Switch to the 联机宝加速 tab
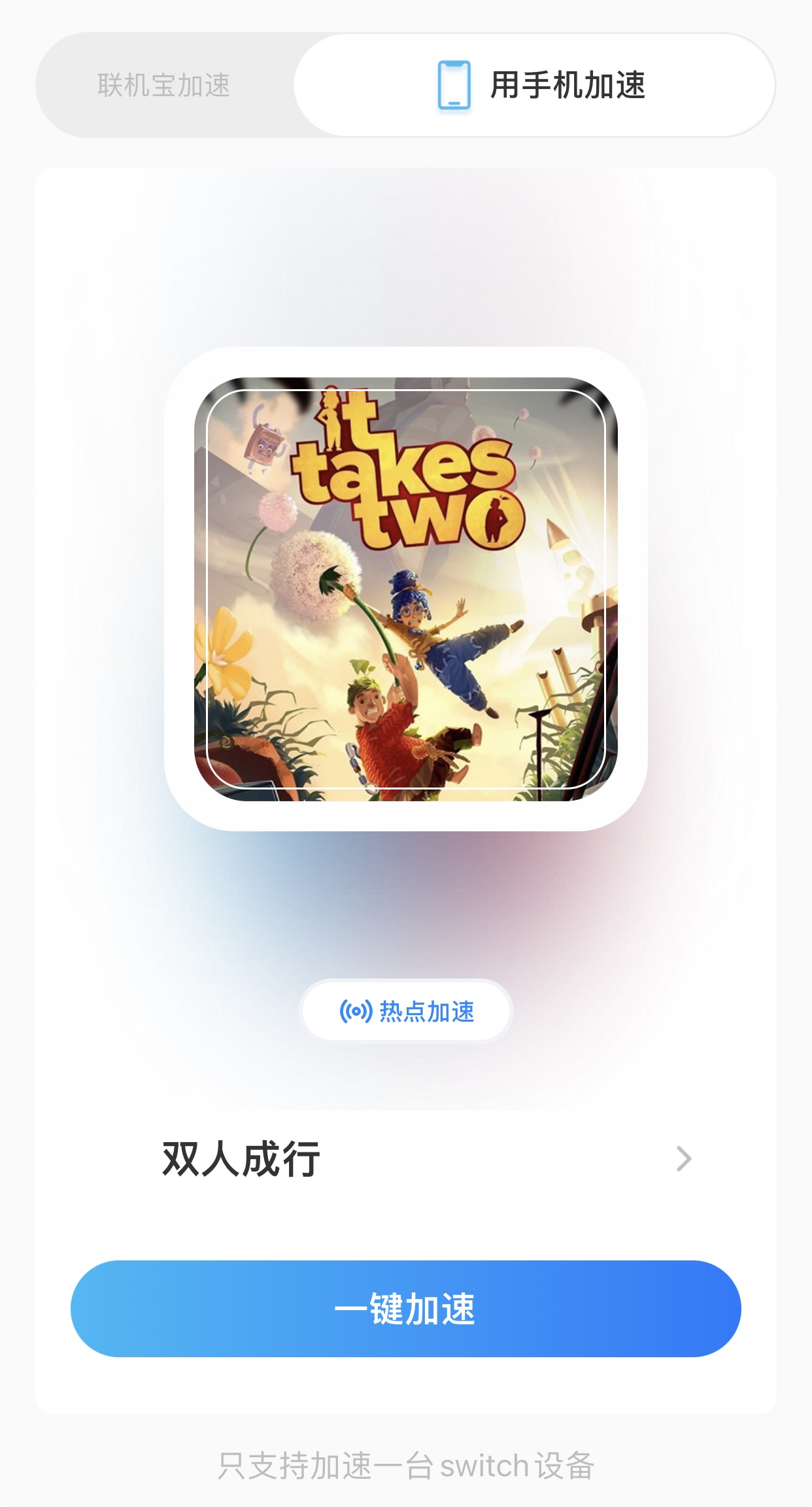This screenshot has height=1507, width=812. [x=165, y=85]
